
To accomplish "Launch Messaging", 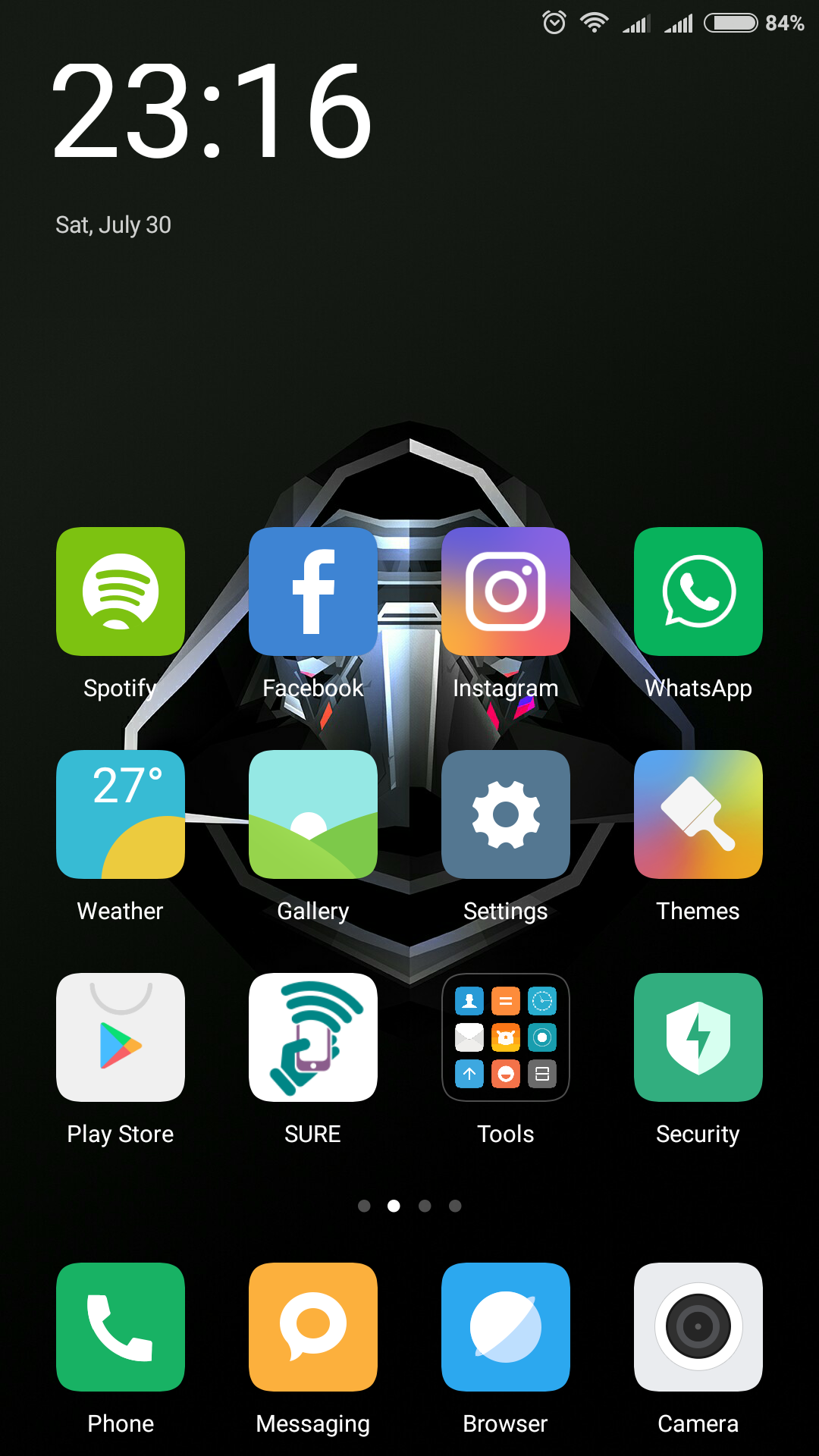I will coord(313,1327).
